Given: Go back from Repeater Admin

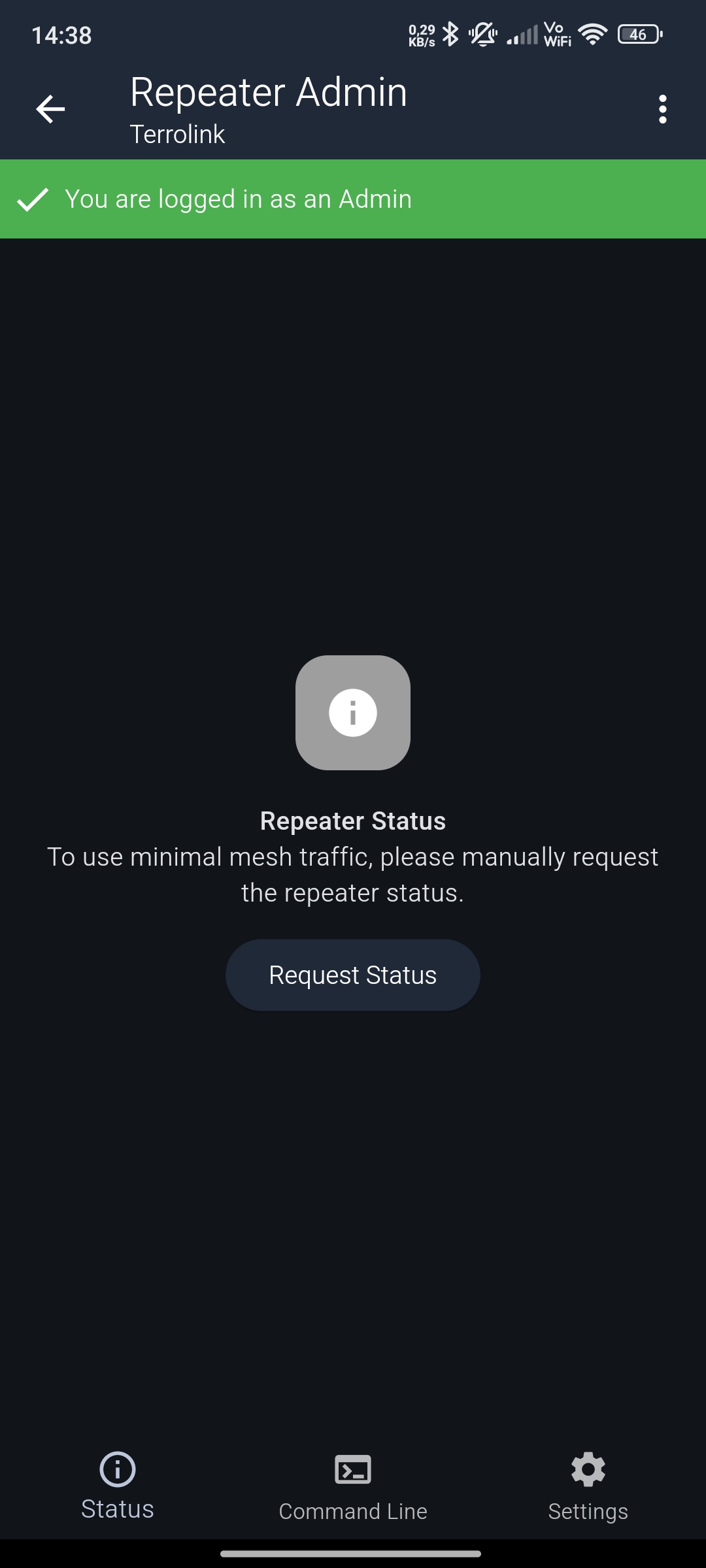Looking at the screenshot, I should (50, 109).
